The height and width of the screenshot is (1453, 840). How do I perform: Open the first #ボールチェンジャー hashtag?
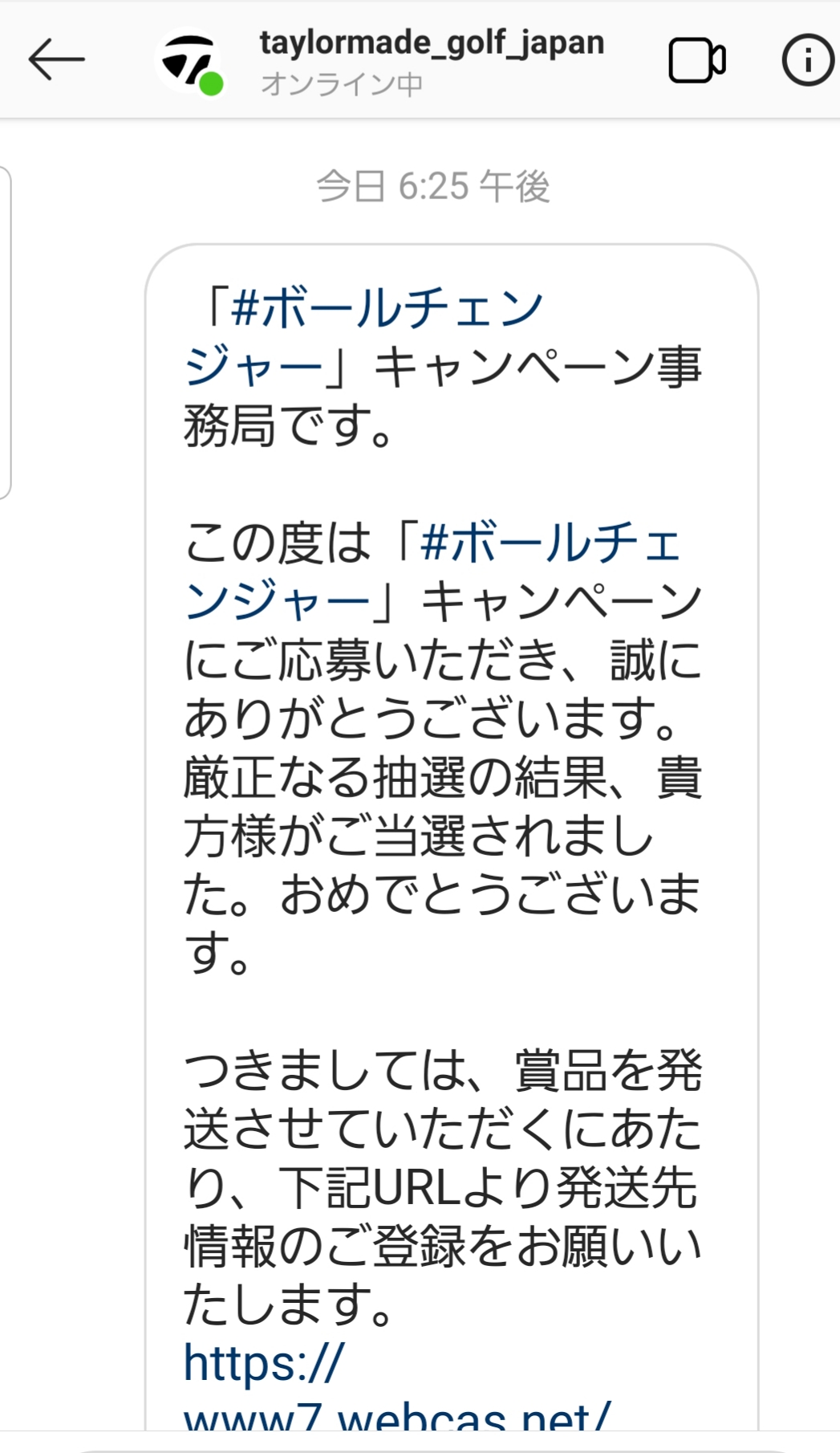385,309
